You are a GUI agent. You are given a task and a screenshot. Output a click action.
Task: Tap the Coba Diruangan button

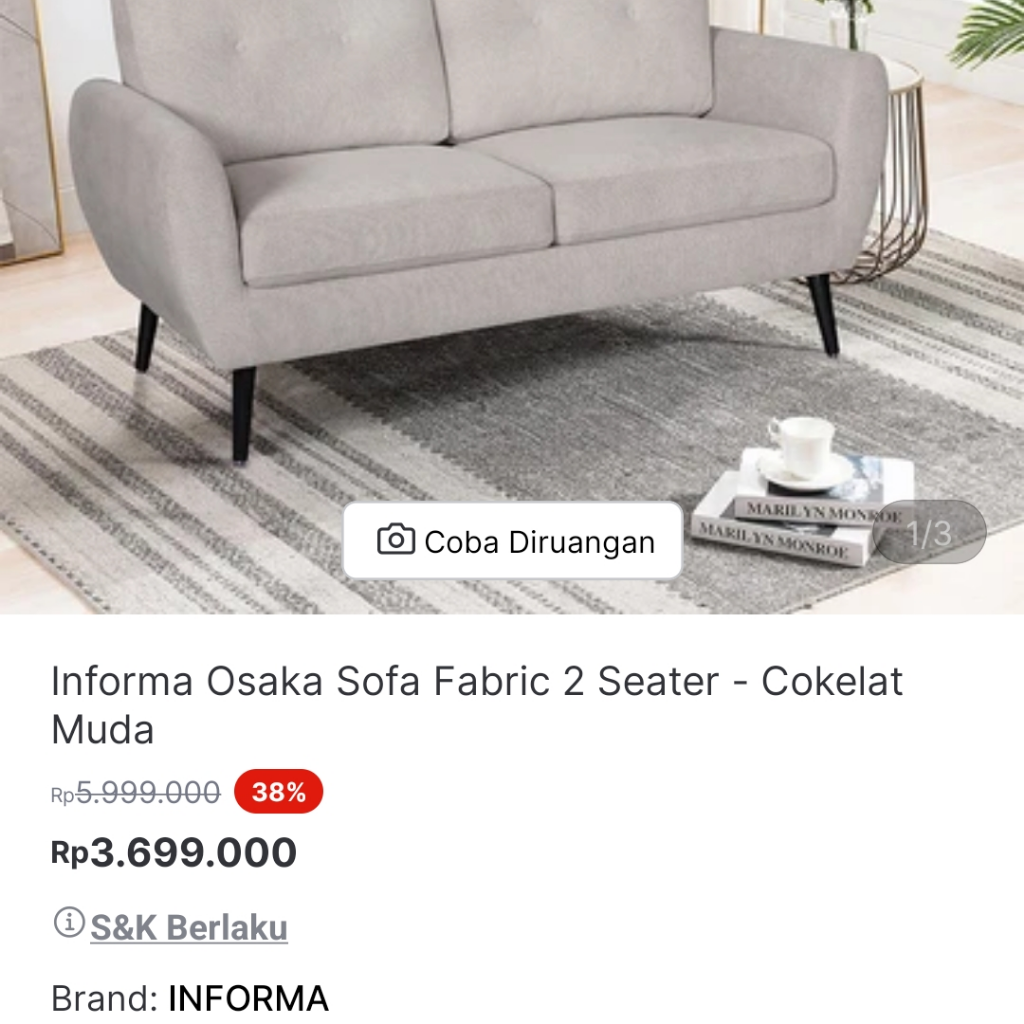click(513, 541)
